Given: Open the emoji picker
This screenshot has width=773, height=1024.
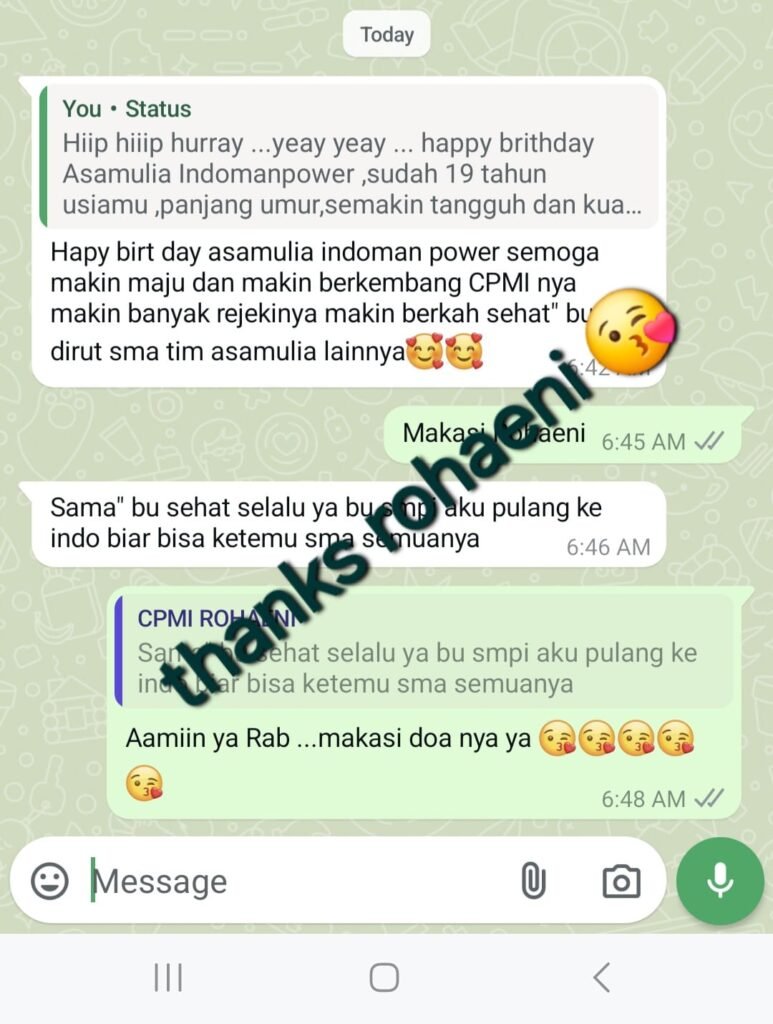Looking at the screenshot, I should (50, 881).
